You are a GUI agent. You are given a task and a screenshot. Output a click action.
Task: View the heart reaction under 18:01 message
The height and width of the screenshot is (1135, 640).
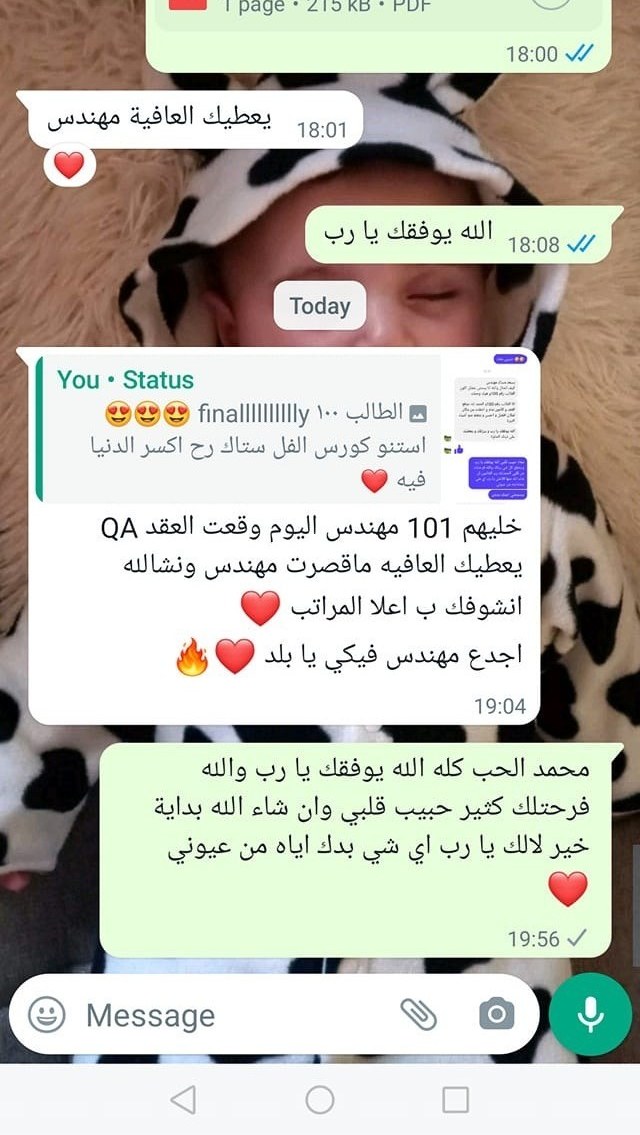[70, 166]
